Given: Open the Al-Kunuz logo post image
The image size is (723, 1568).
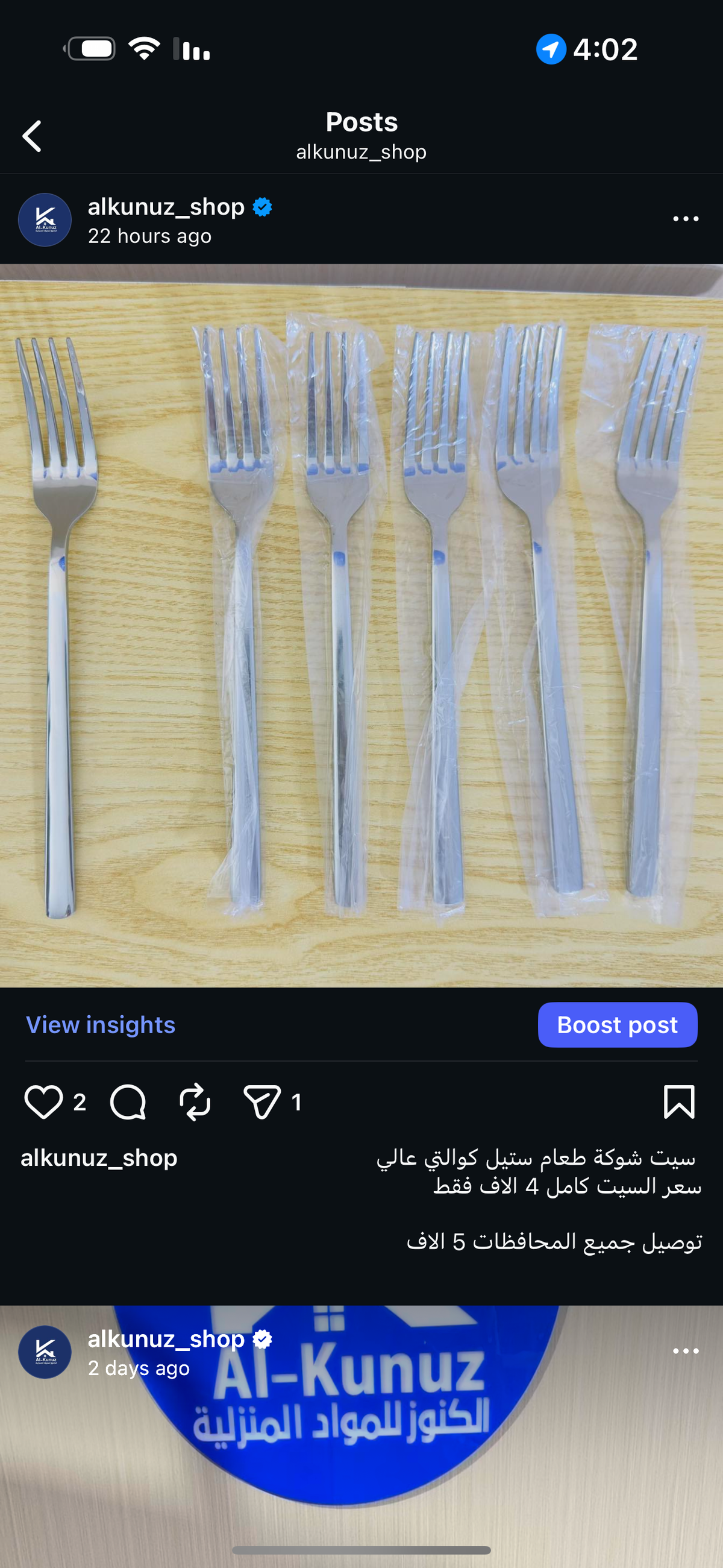Looking at the screenshot, I should point(361,1449).
